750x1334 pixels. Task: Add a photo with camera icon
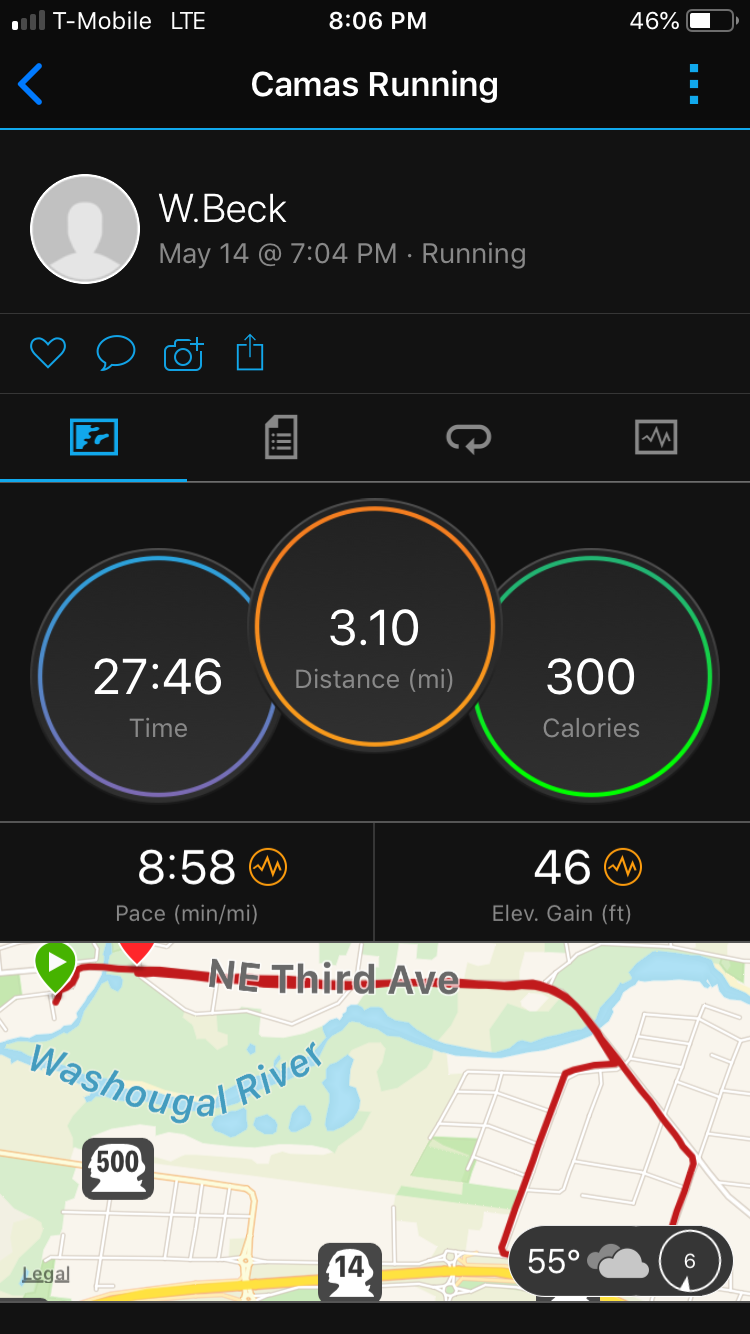pyautogui.click(x=183, y=353)
